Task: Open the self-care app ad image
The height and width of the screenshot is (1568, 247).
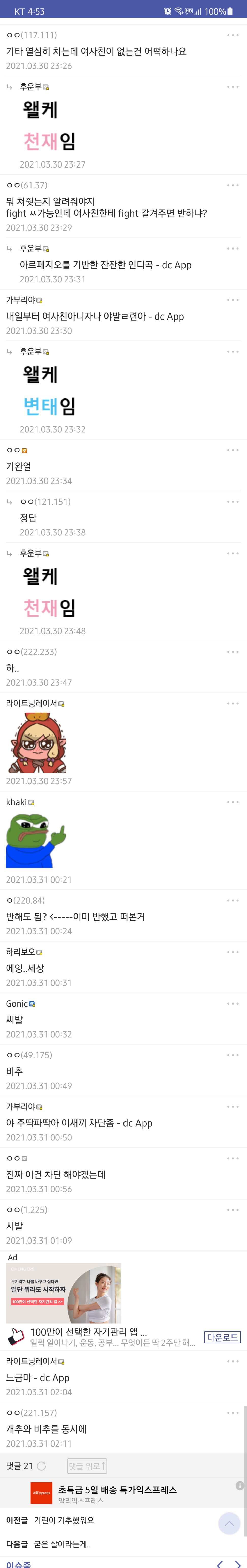Action: [63, 1293]
